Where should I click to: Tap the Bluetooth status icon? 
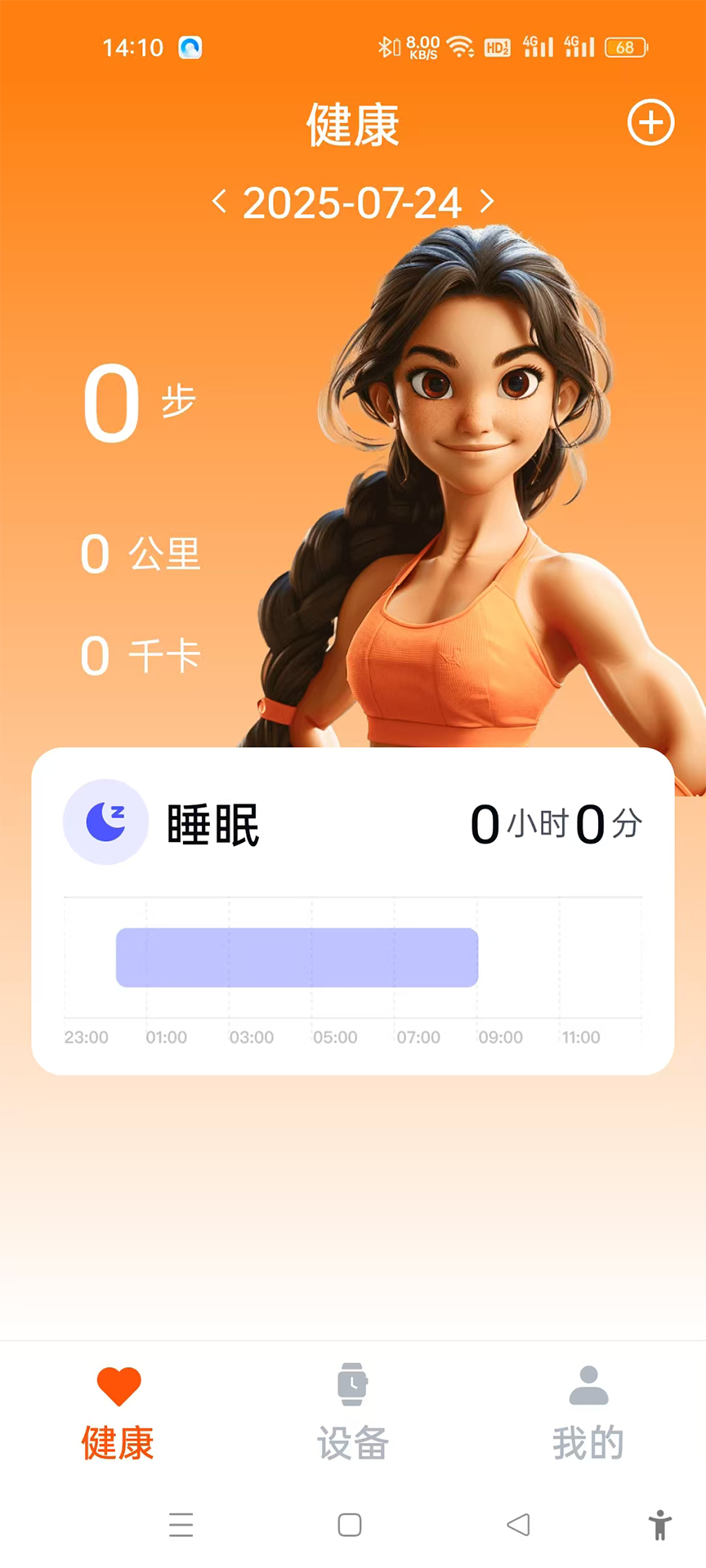pos(387,45)
